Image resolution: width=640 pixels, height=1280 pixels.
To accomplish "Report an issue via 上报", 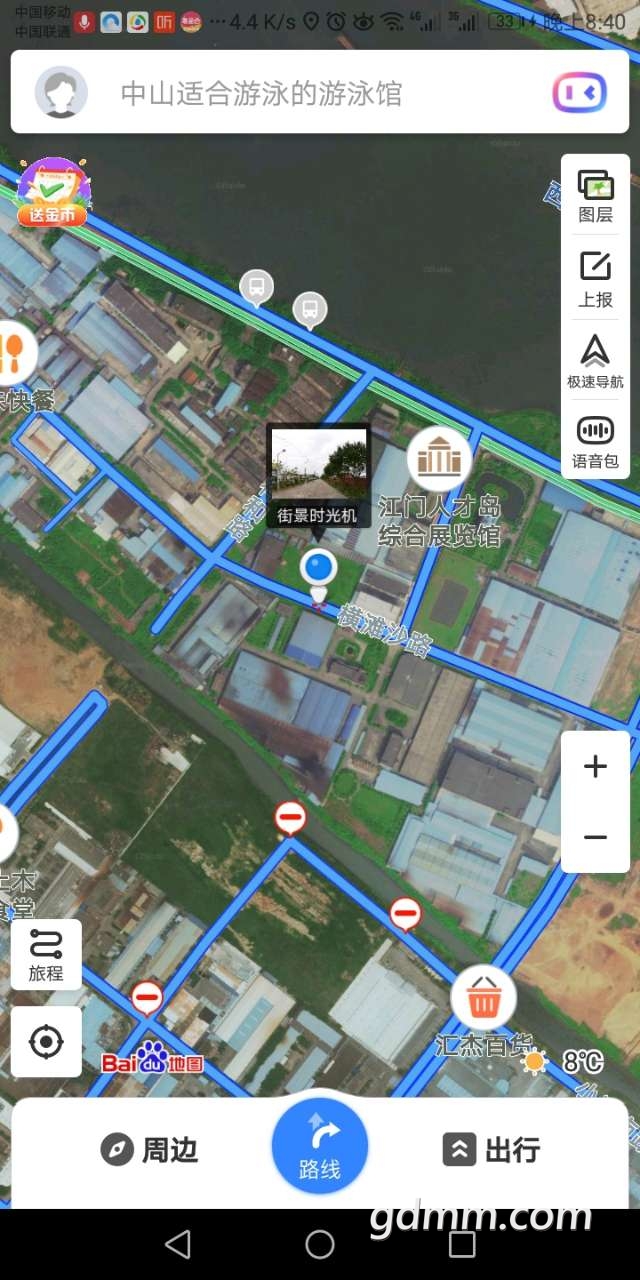I will [595, 279].
